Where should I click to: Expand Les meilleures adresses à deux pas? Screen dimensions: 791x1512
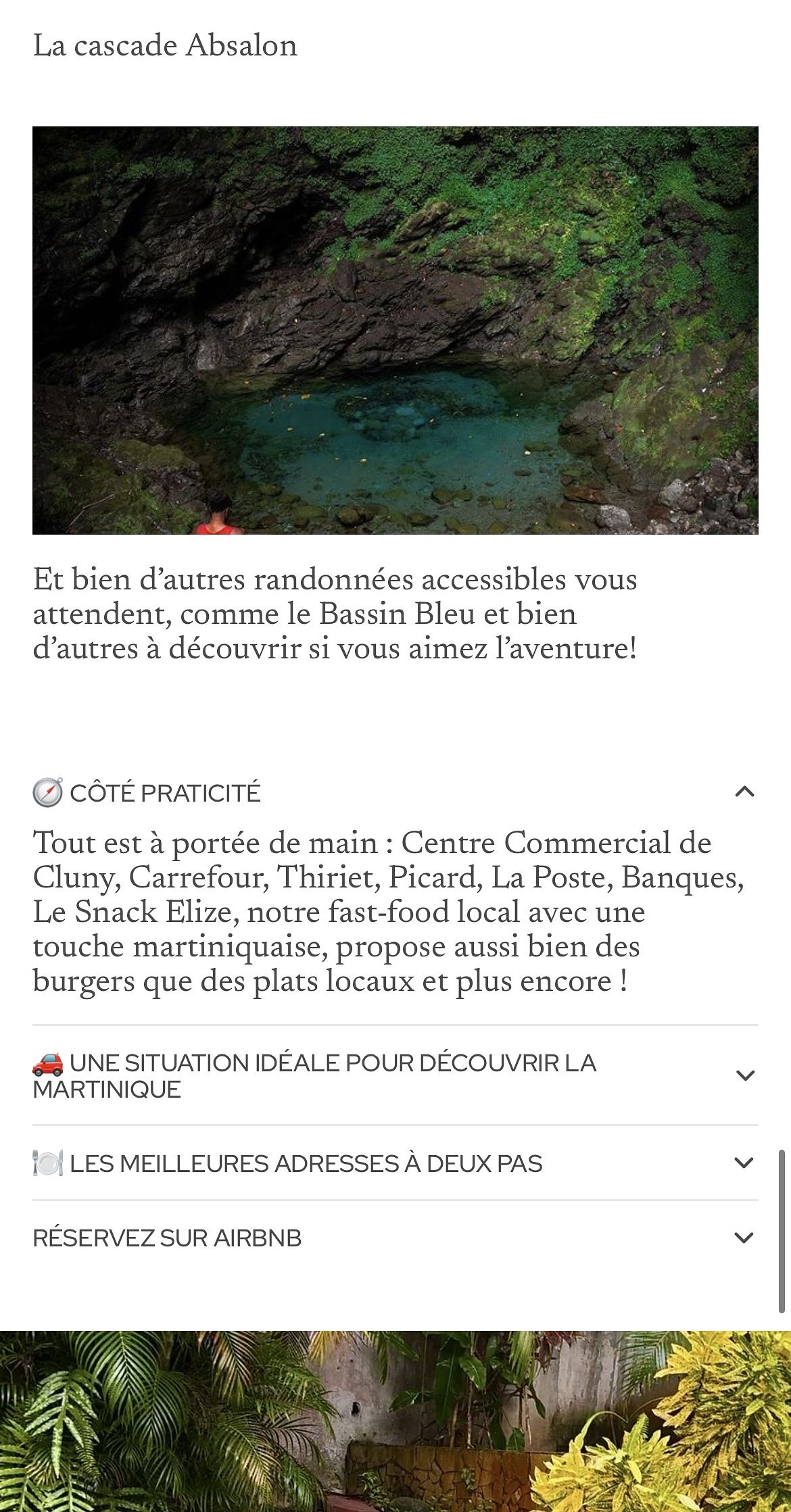(744, 1163)
